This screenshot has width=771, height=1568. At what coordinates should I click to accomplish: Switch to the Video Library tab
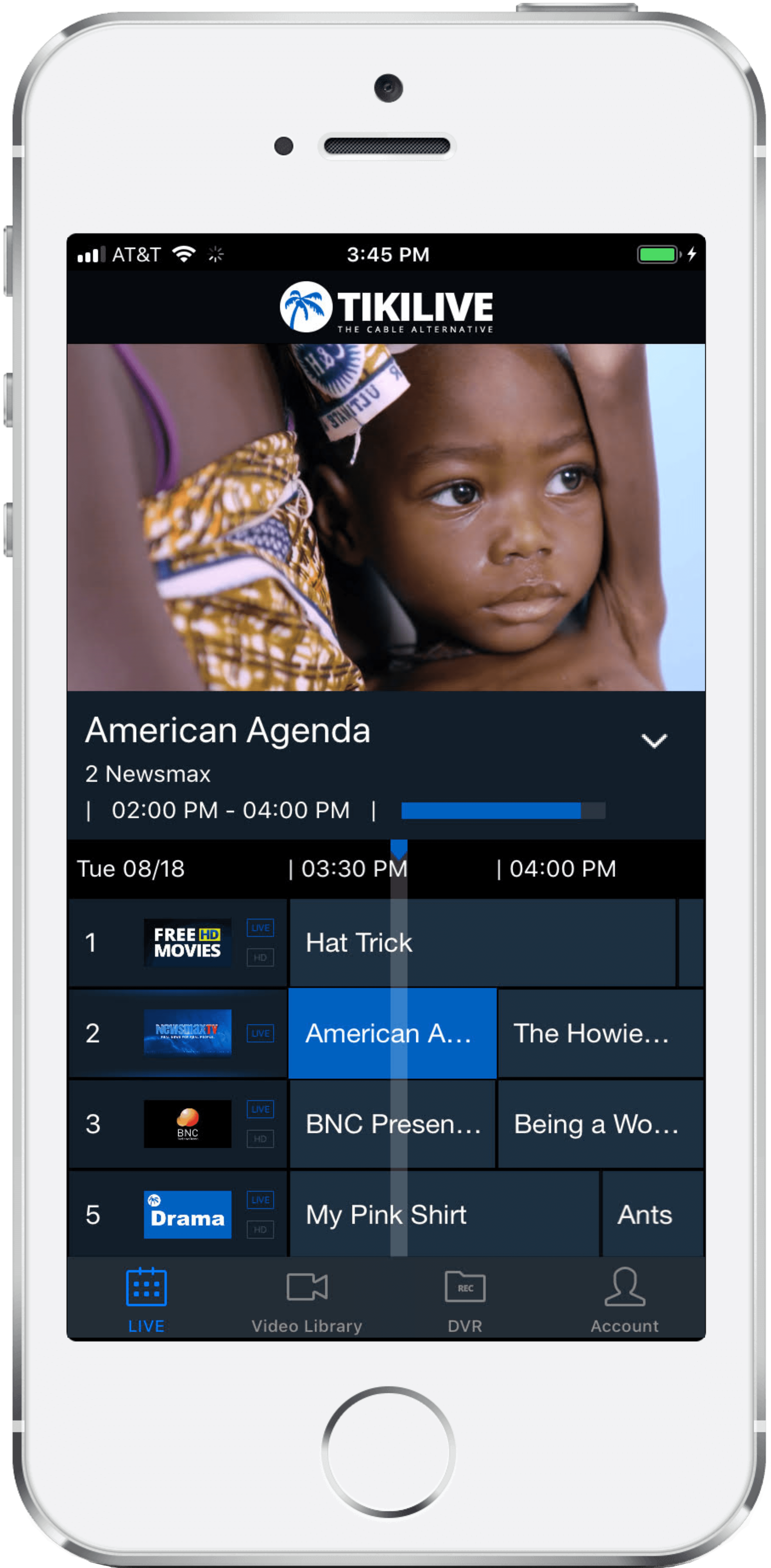[x=307, y=1300]
